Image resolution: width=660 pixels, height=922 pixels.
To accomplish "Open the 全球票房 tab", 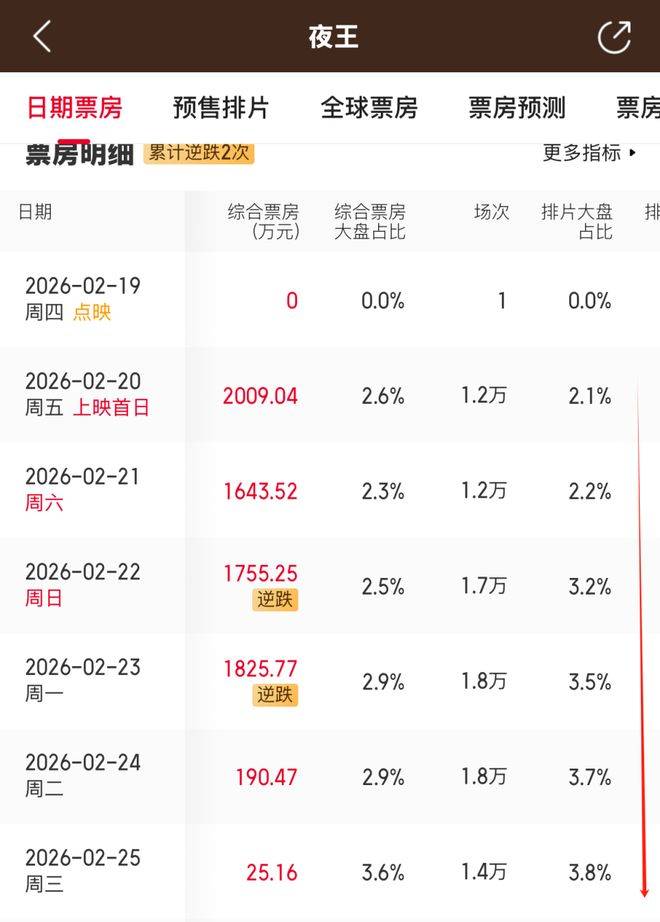I will (x=369, y=108).
